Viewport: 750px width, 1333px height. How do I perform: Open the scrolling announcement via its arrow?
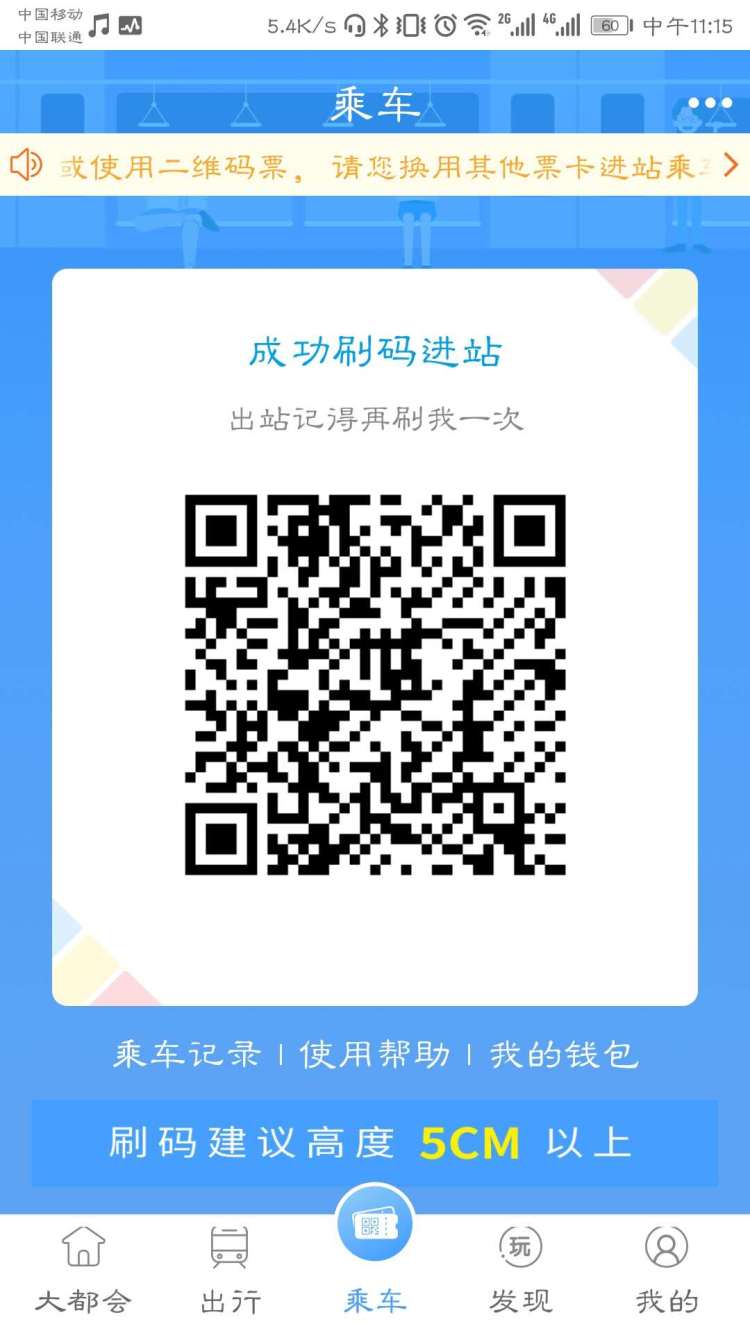730,165
